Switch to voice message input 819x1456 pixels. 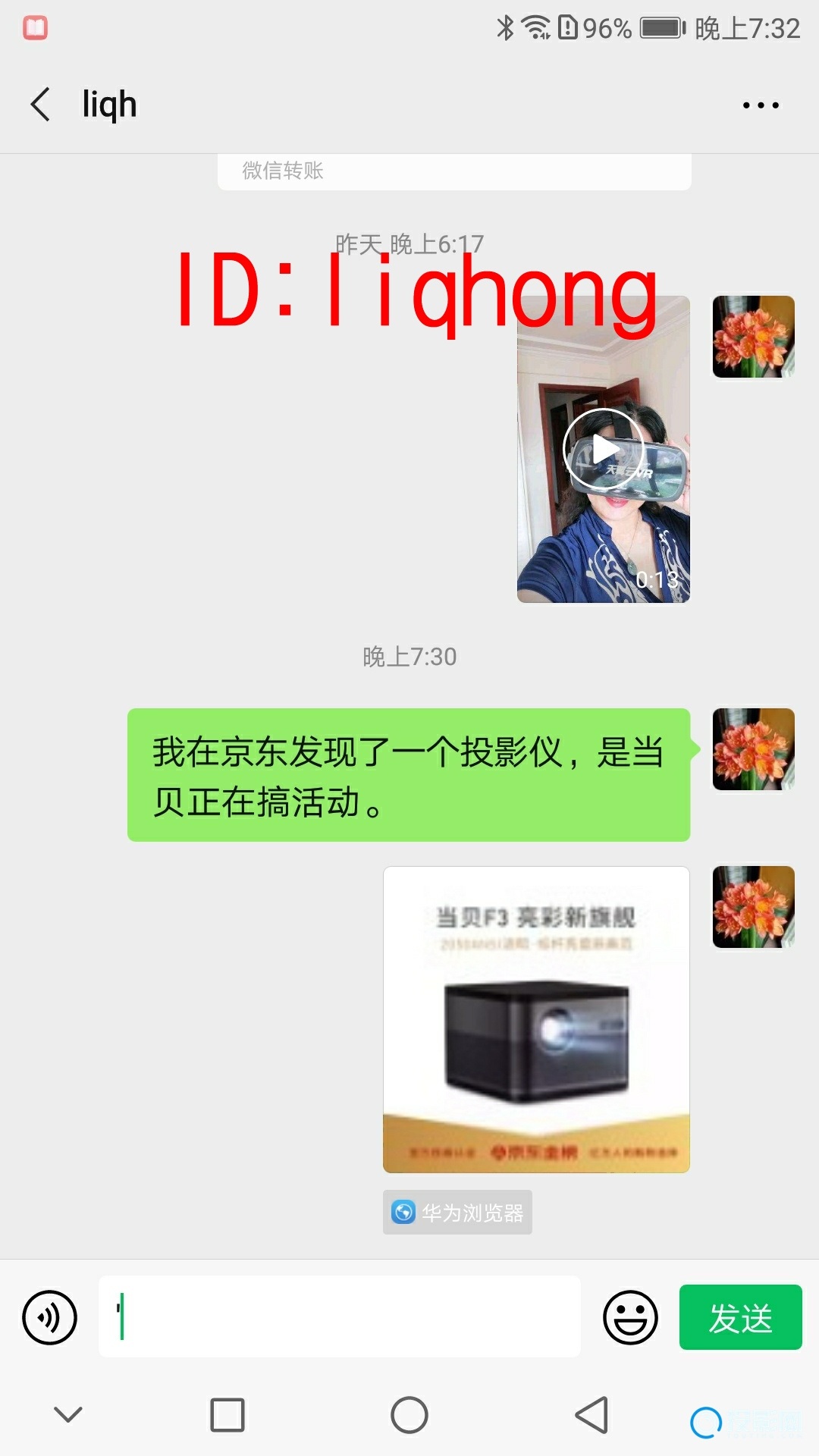50,1317
